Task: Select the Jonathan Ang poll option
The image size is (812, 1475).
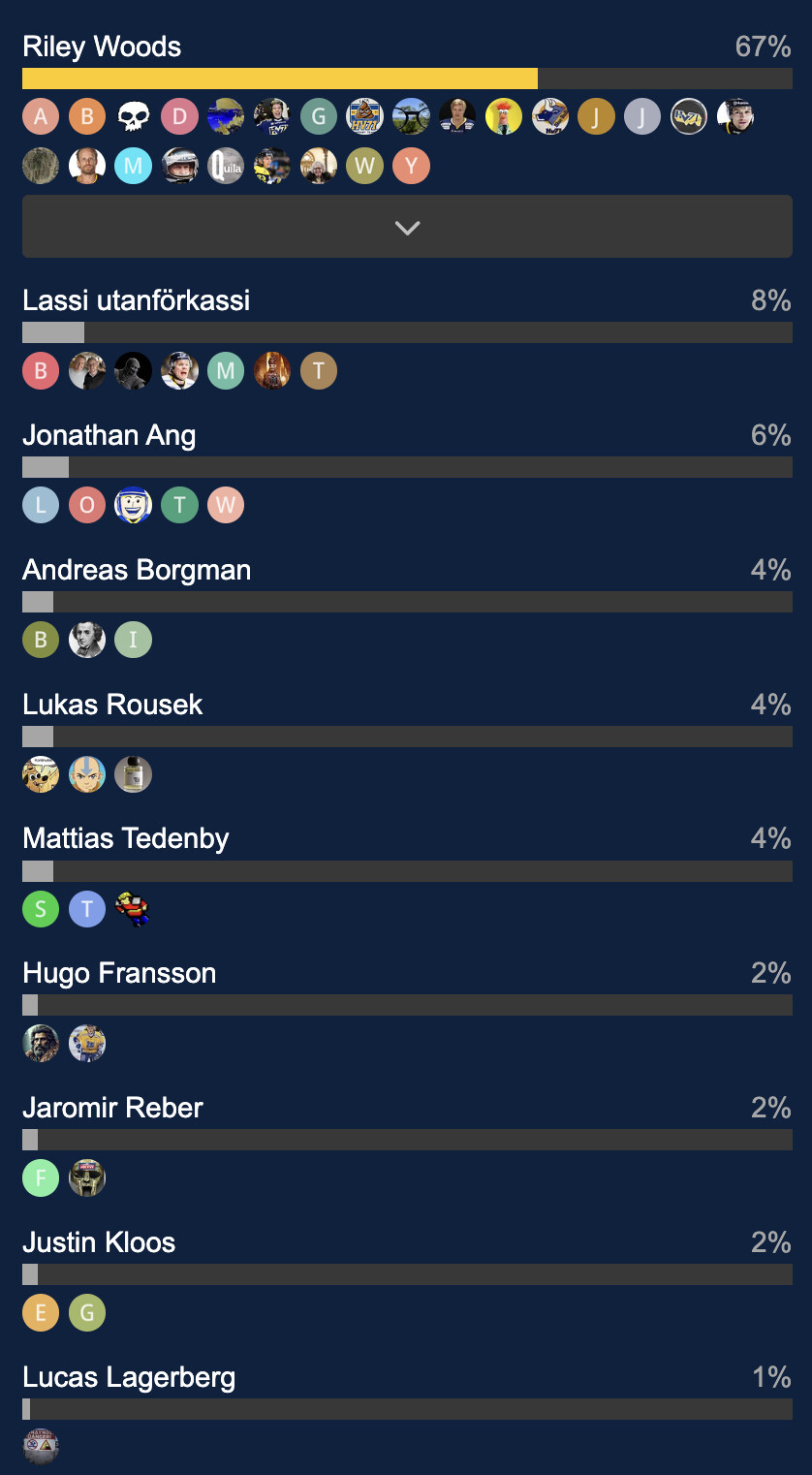Action: pyautogui.click(x=109, y=435)
